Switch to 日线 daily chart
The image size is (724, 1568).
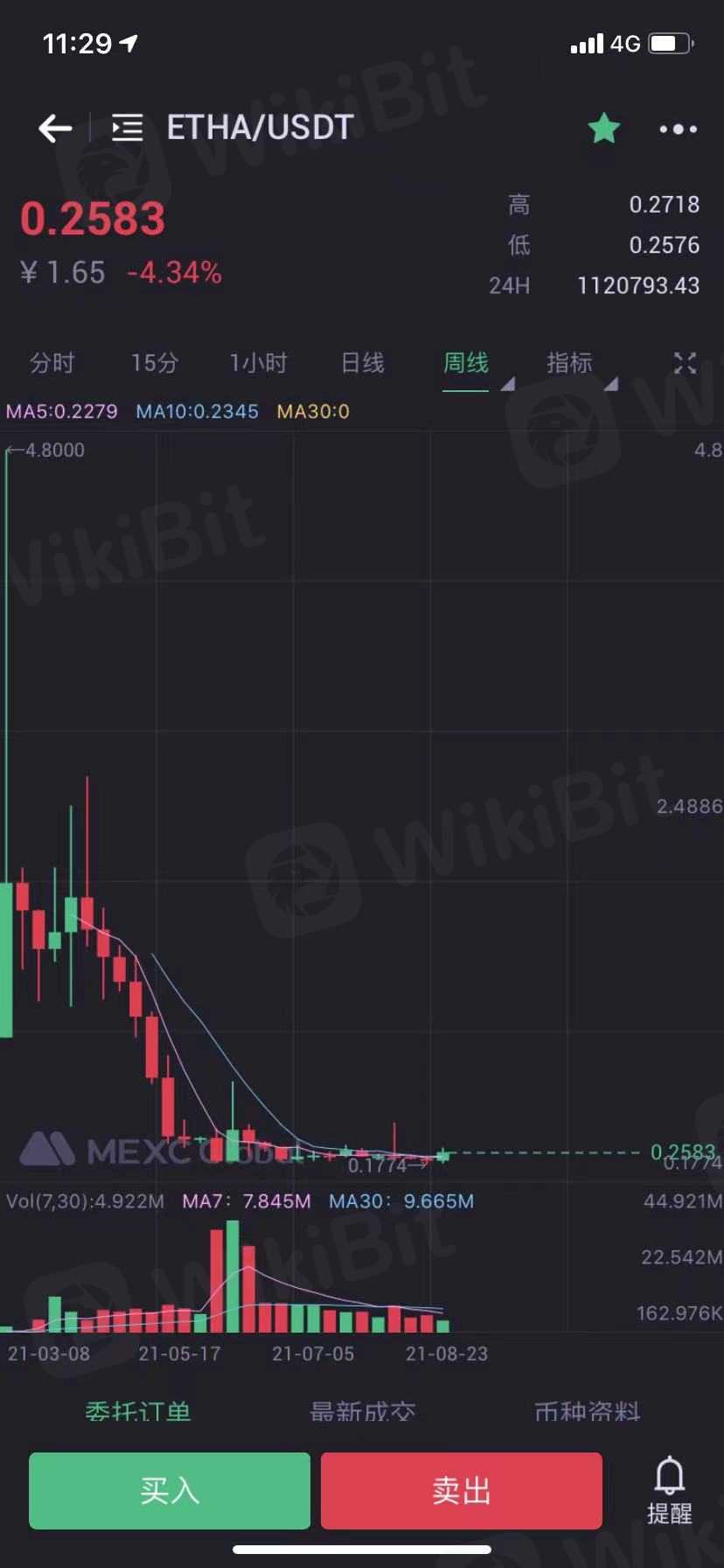click(362, 363)
